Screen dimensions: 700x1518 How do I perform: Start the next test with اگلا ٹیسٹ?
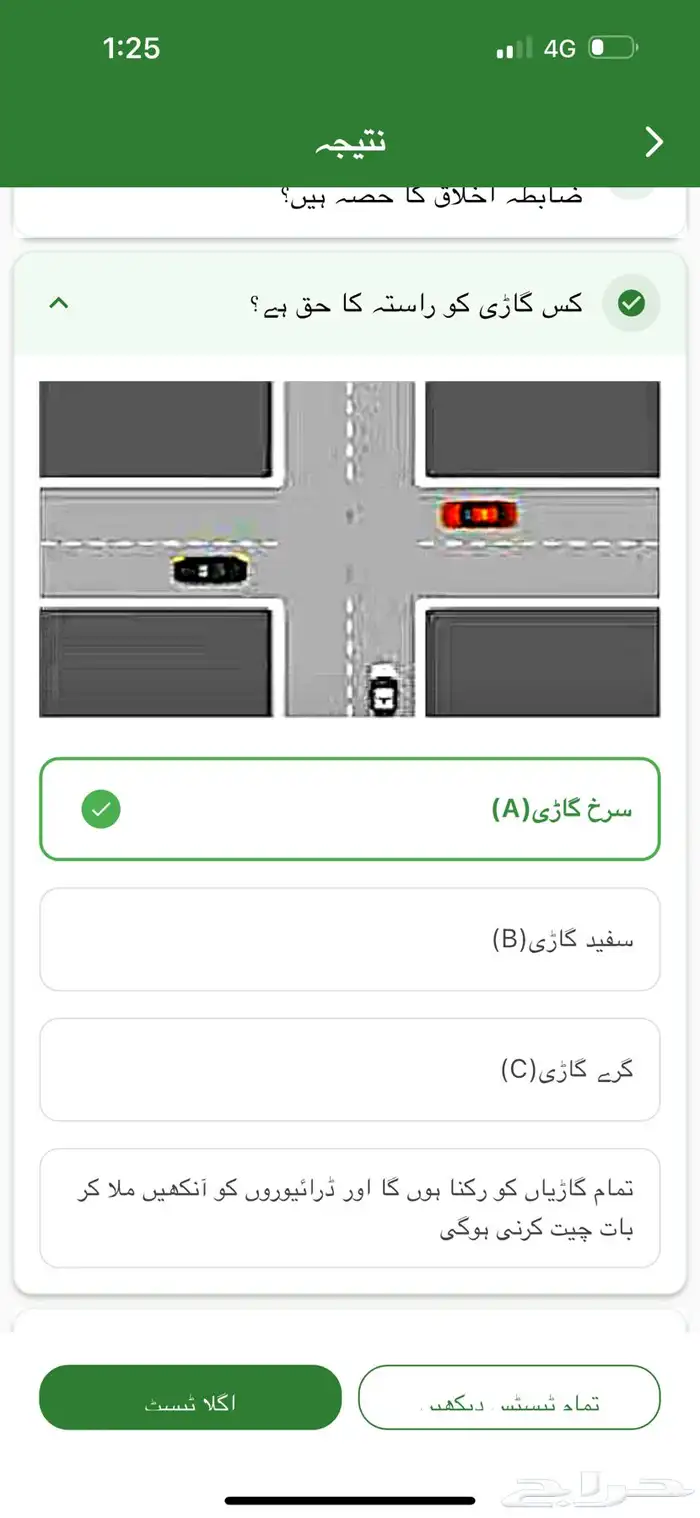point(190,1397)
